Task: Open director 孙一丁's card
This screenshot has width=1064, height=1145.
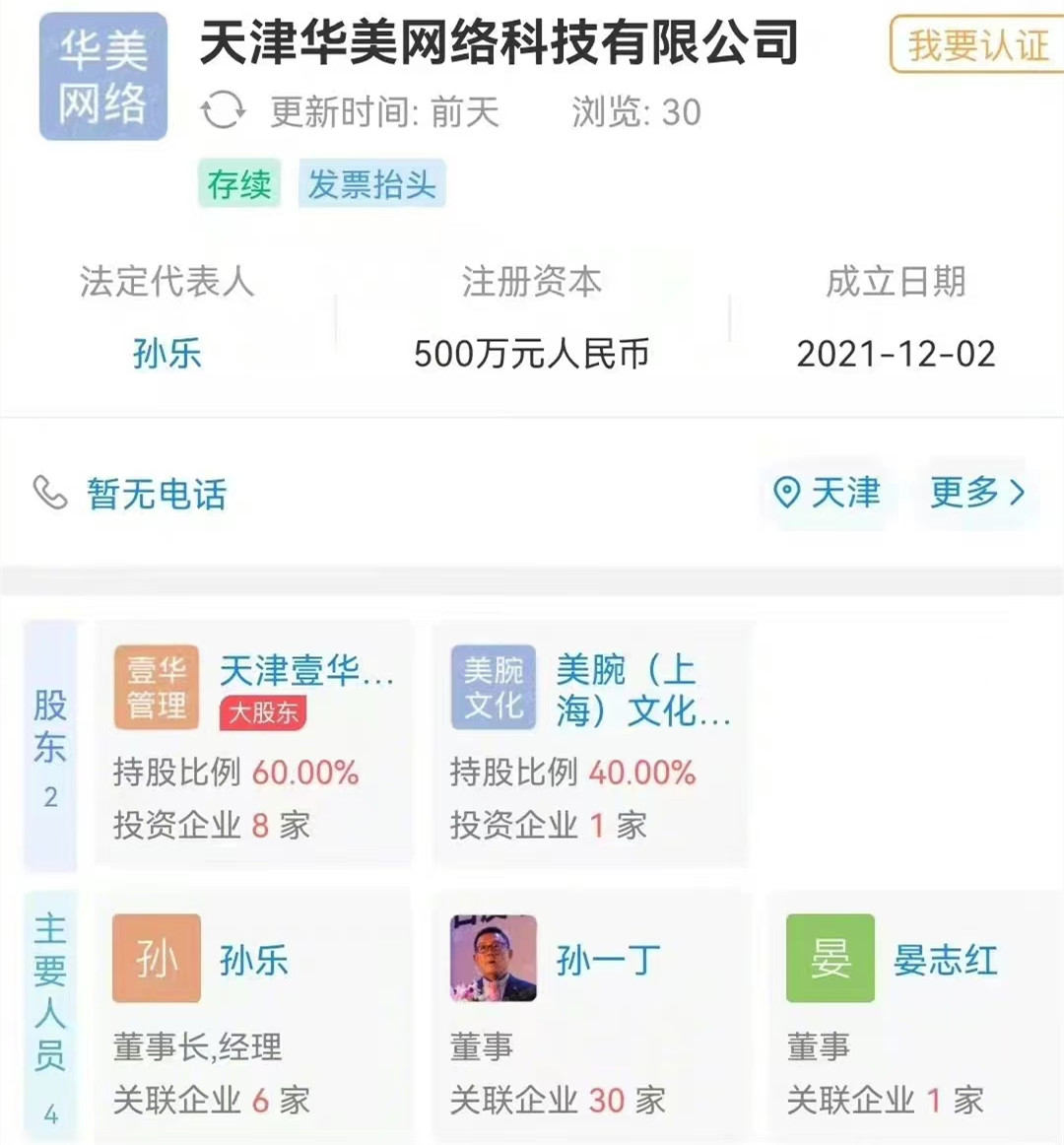Action: coord(591,1015)
